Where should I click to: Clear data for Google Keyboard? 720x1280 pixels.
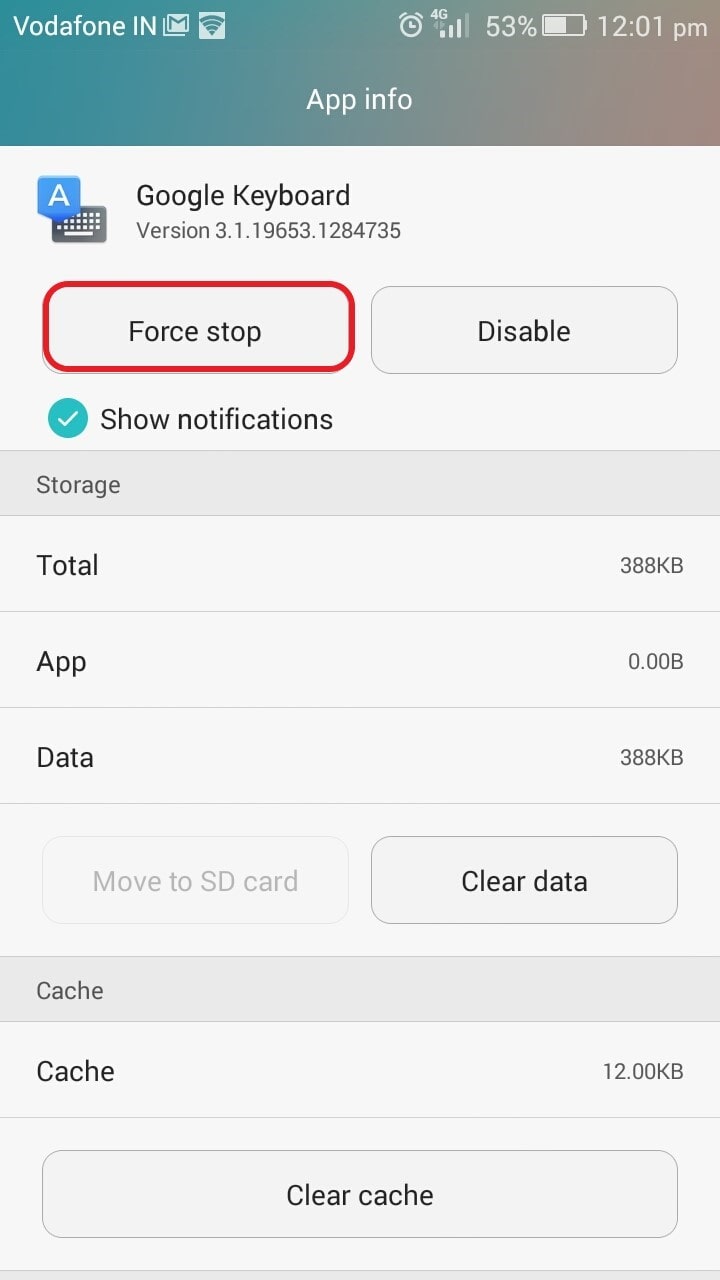(524, 881)
